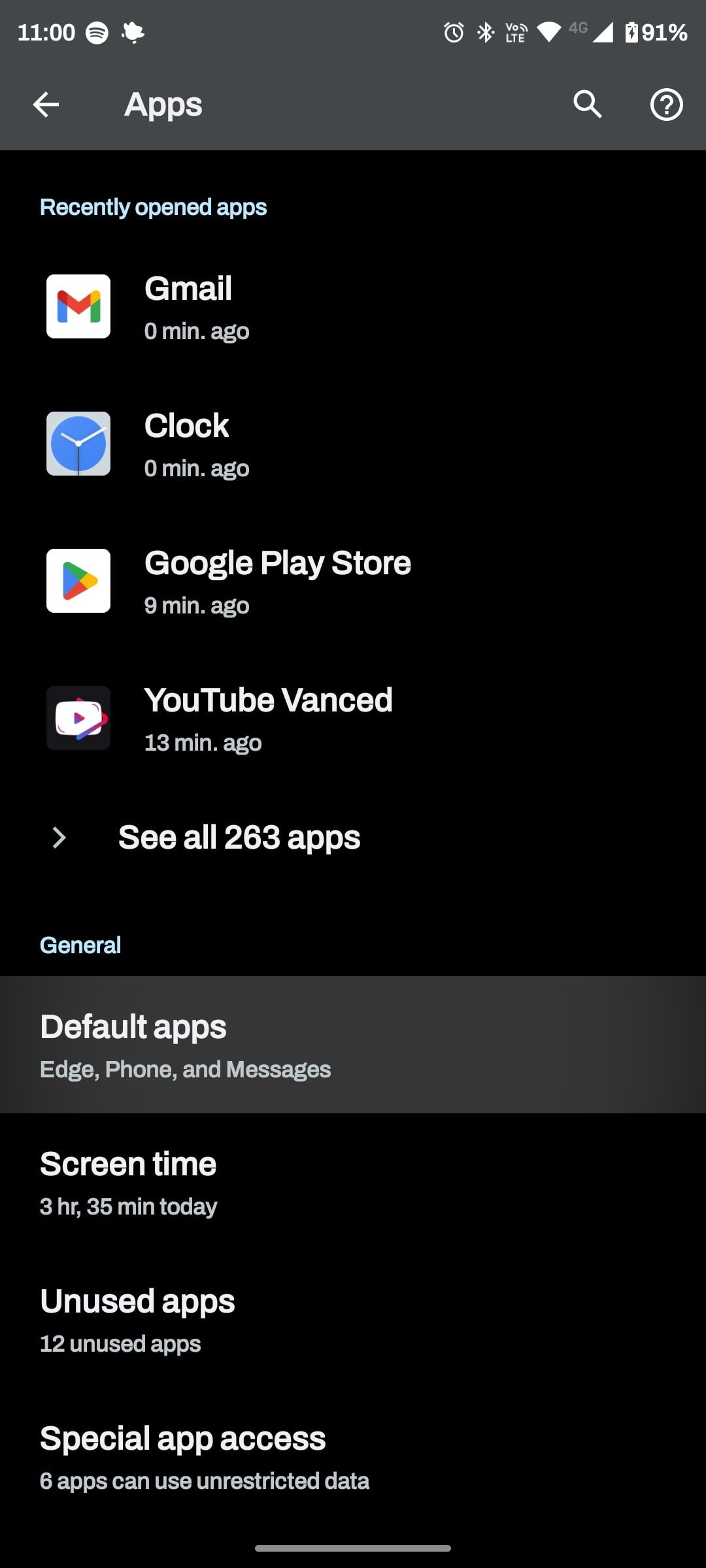The width and height of the screenshot is (706, 1568).
Task: Open the Gmail app icon
Action: click(78, 306)
